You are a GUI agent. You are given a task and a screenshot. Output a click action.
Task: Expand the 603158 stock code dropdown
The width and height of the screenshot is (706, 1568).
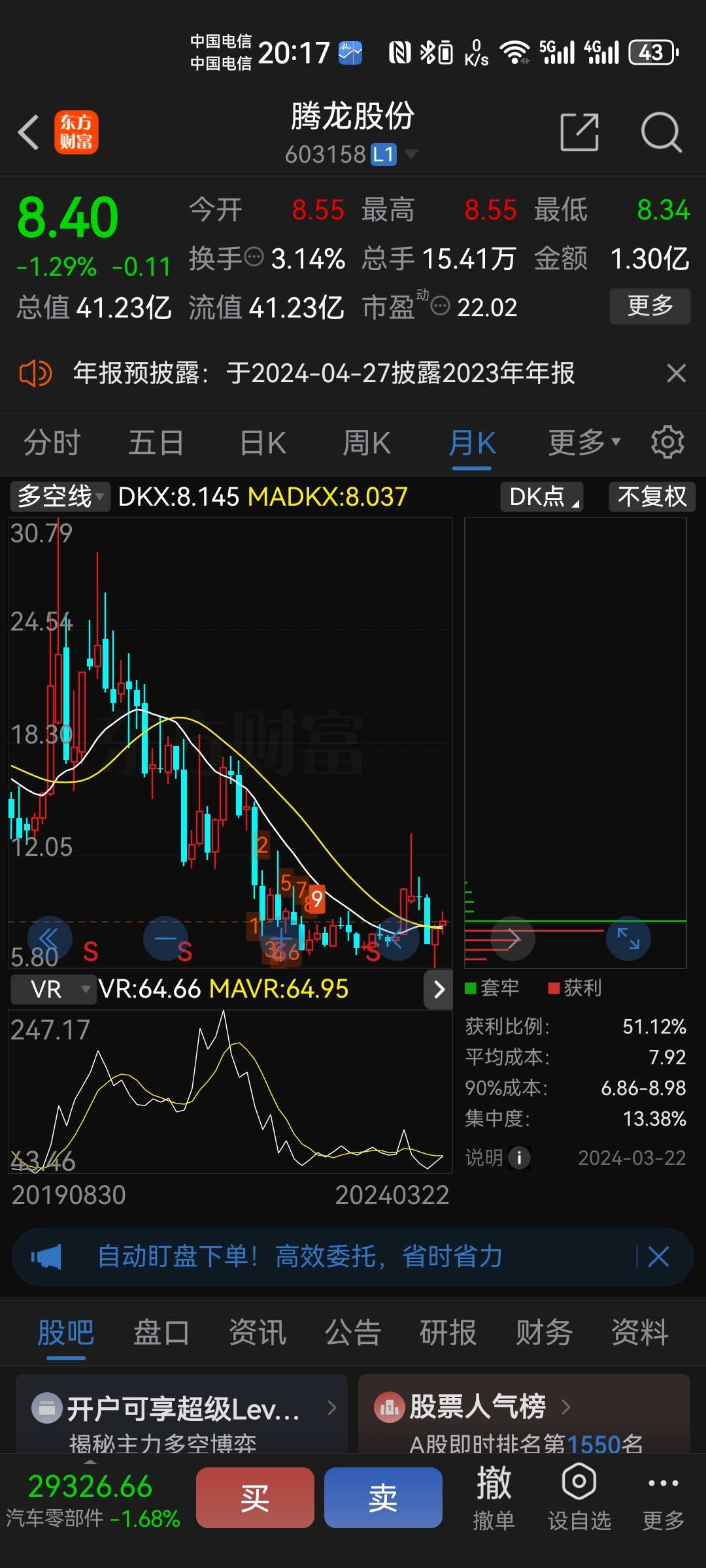tap(412, 154)
